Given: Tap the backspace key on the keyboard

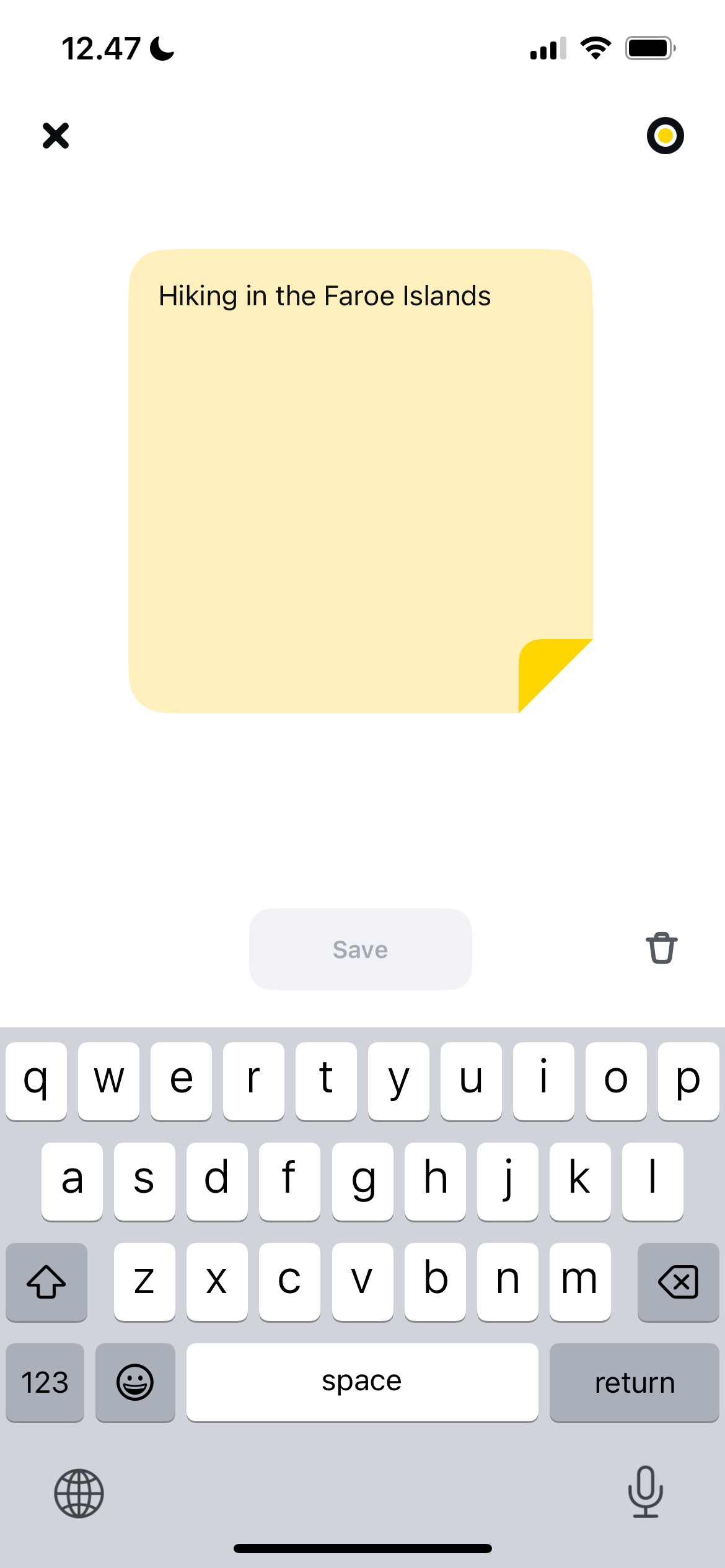Looking at the screenshot, I should 678,1281.
